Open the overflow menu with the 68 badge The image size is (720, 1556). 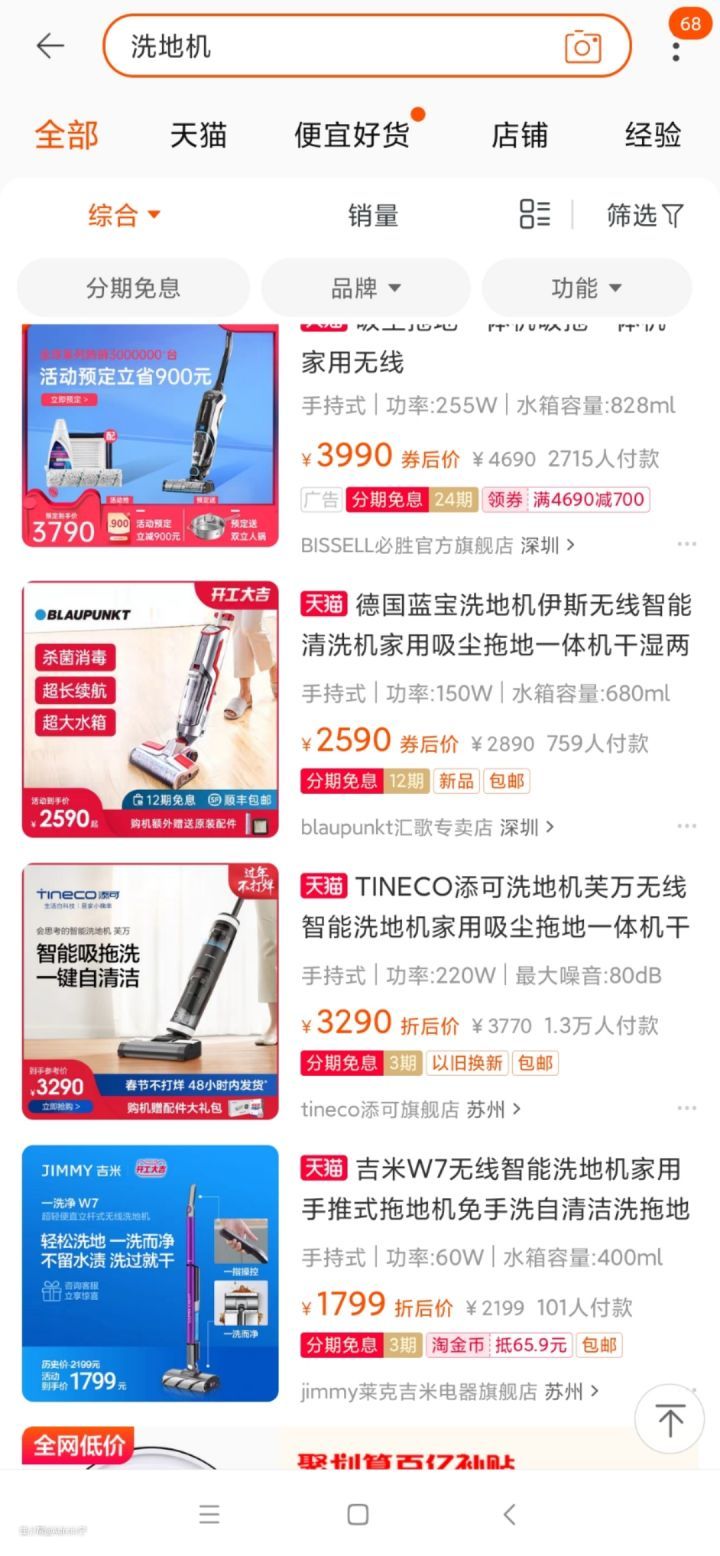pos(677,48)
